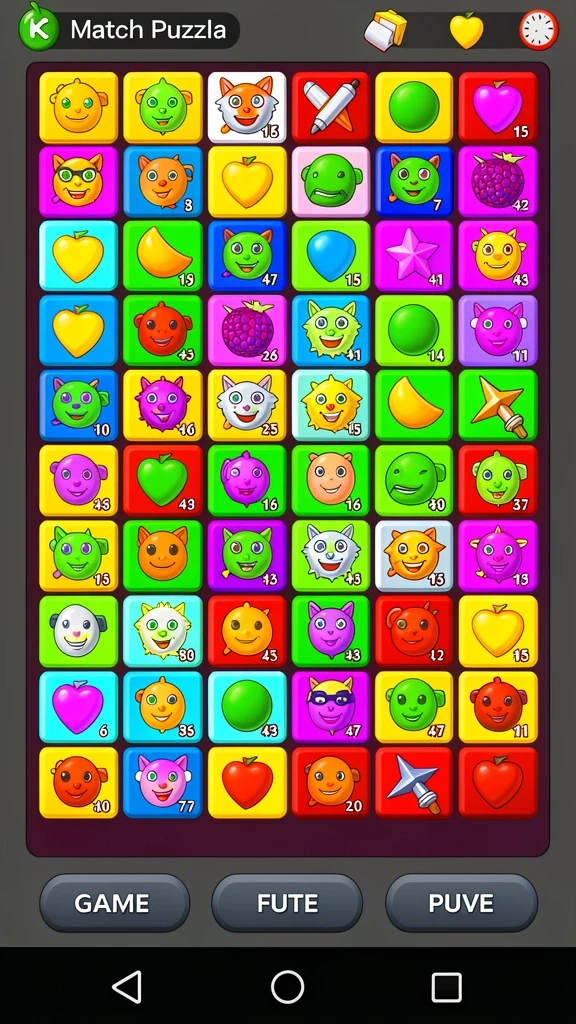Tap the orange cat face with glasses
This screenshot has width=576, height=1024.
78,181
